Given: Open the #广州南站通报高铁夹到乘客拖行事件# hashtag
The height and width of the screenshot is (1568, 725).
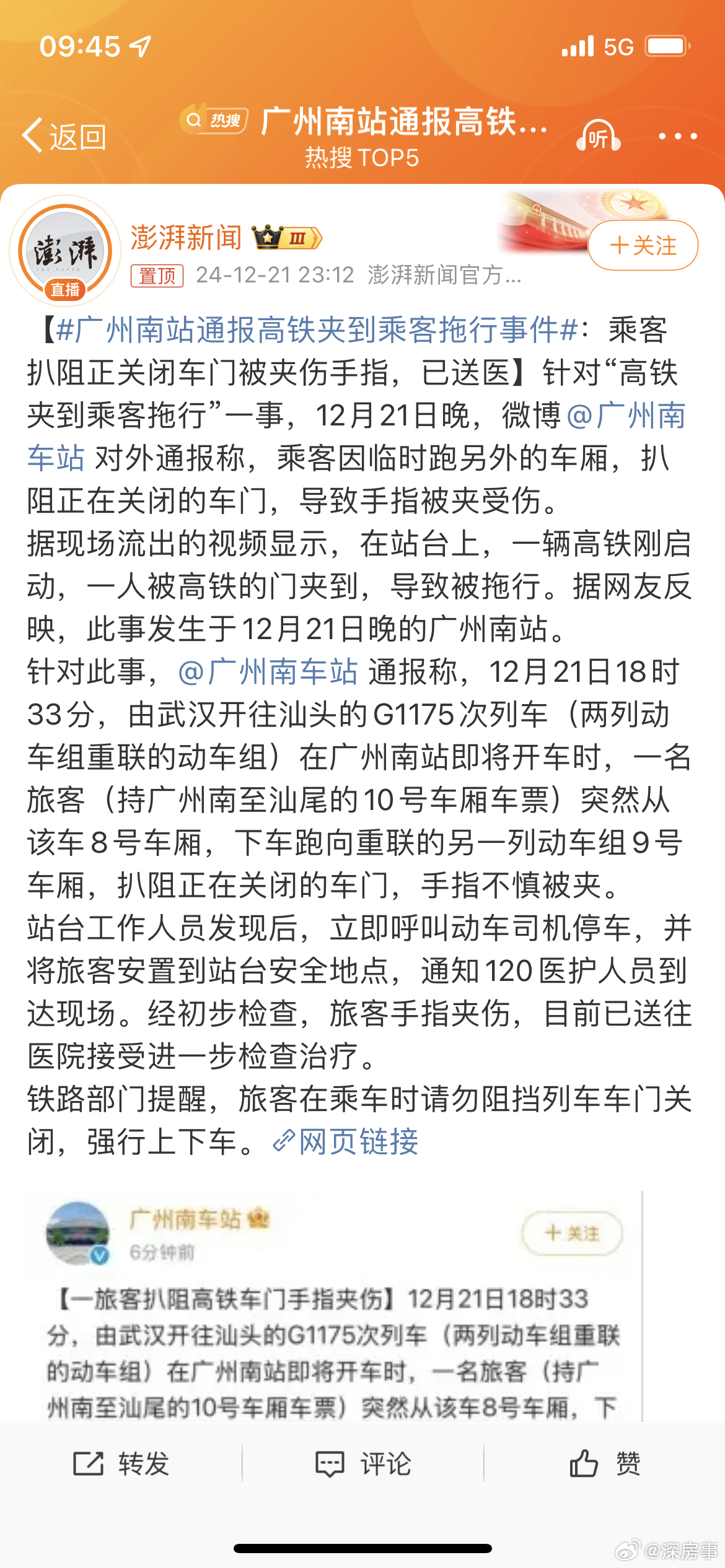Looking at the screenshot, I should (x=317, y=329).
